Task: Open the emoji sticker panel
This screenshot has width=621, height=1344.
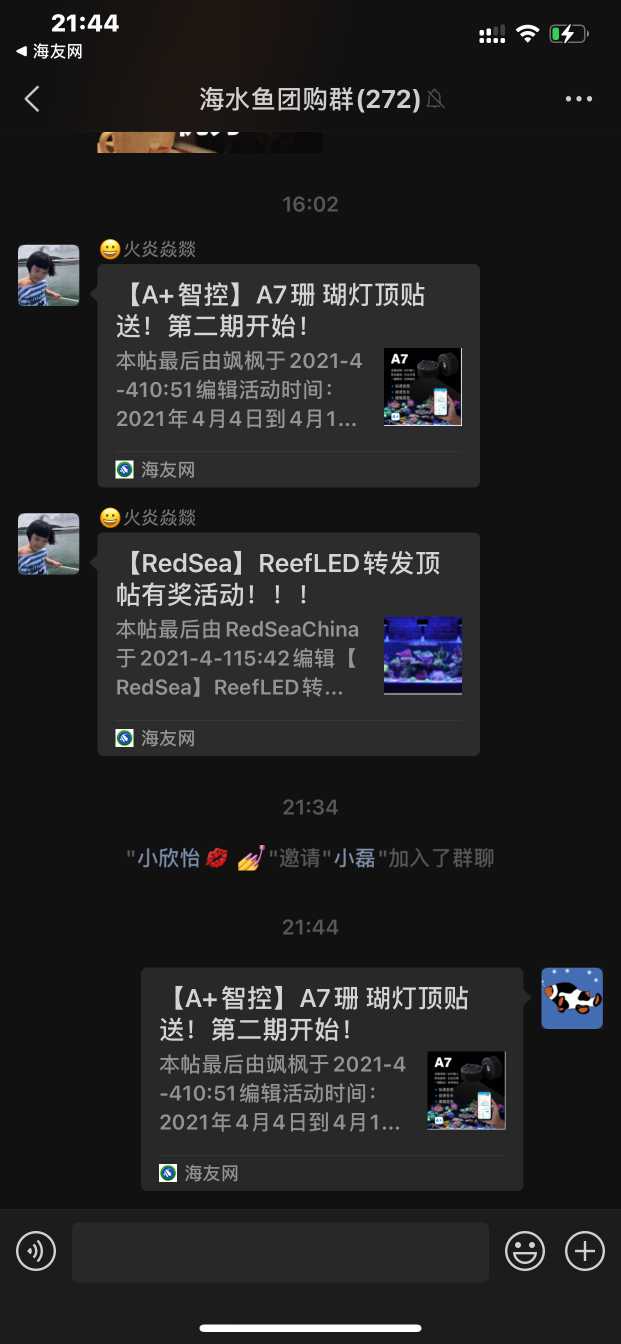Action: click(x=525, y=1251)
